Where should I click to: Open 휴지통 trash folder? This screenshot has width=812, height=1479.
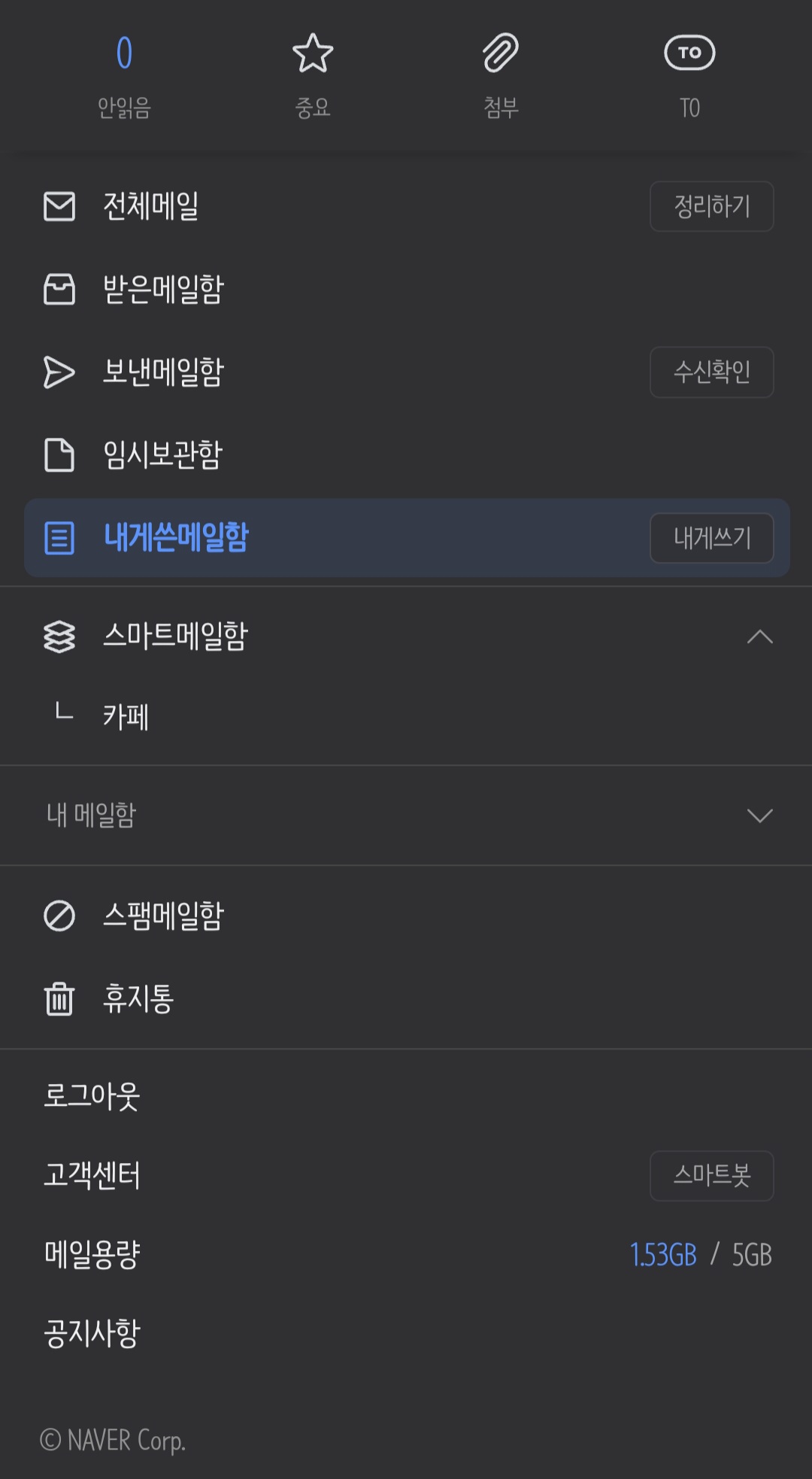coord(138,999)
